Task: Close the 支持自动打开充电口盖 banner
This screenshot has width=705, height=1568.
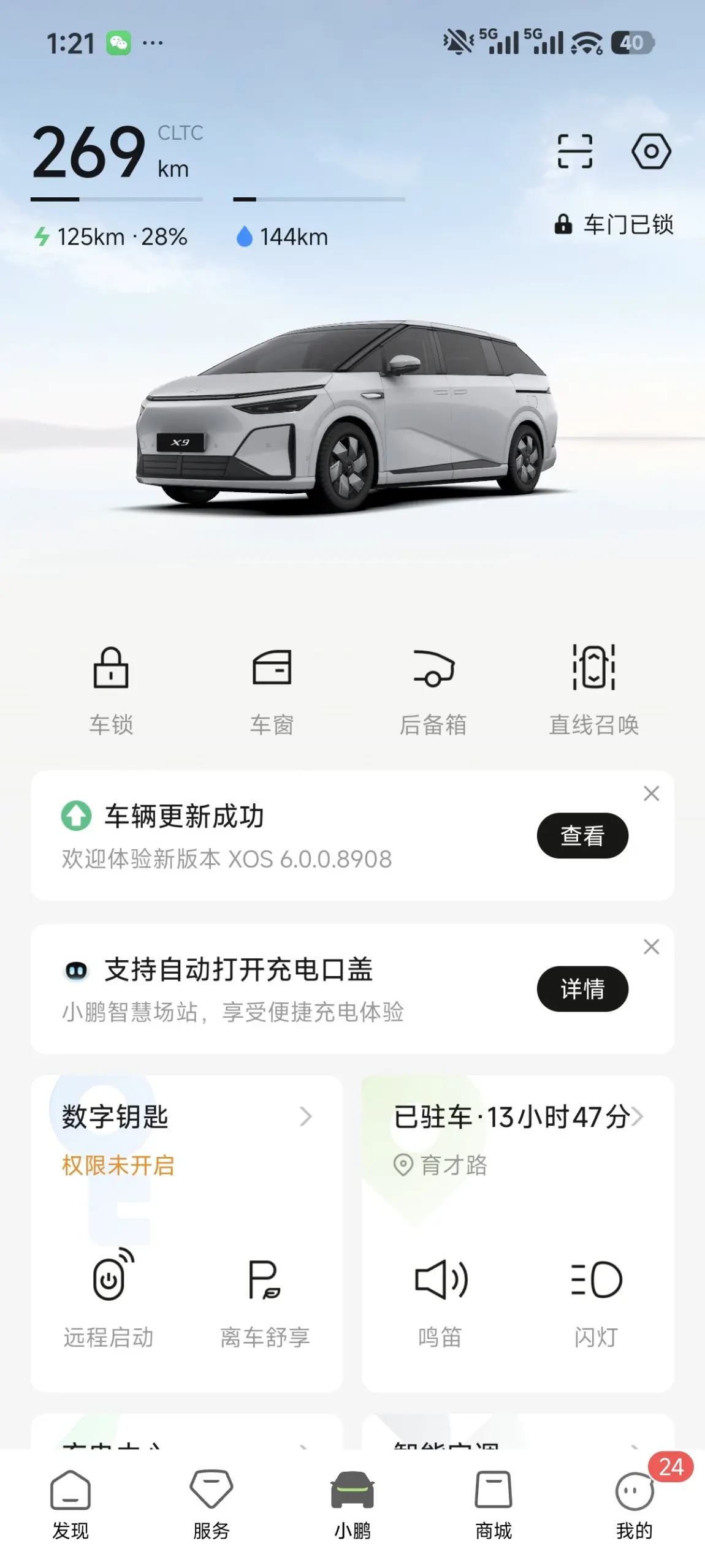Action: [x=651, y=947]
